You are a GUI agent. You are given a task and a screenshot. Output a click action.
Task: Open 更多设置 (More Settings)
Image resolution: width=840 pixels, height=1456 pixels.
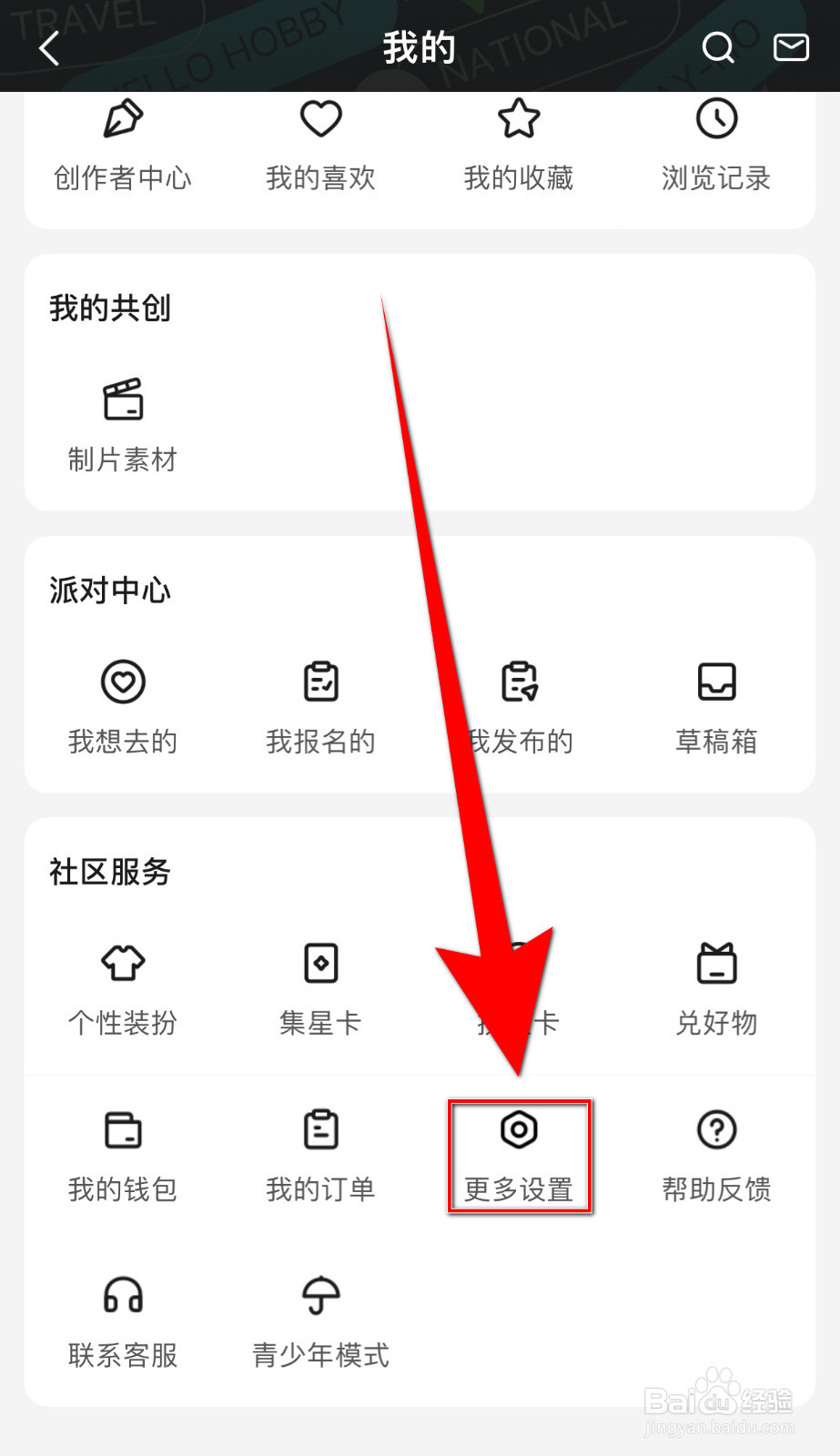(519, 1156)
